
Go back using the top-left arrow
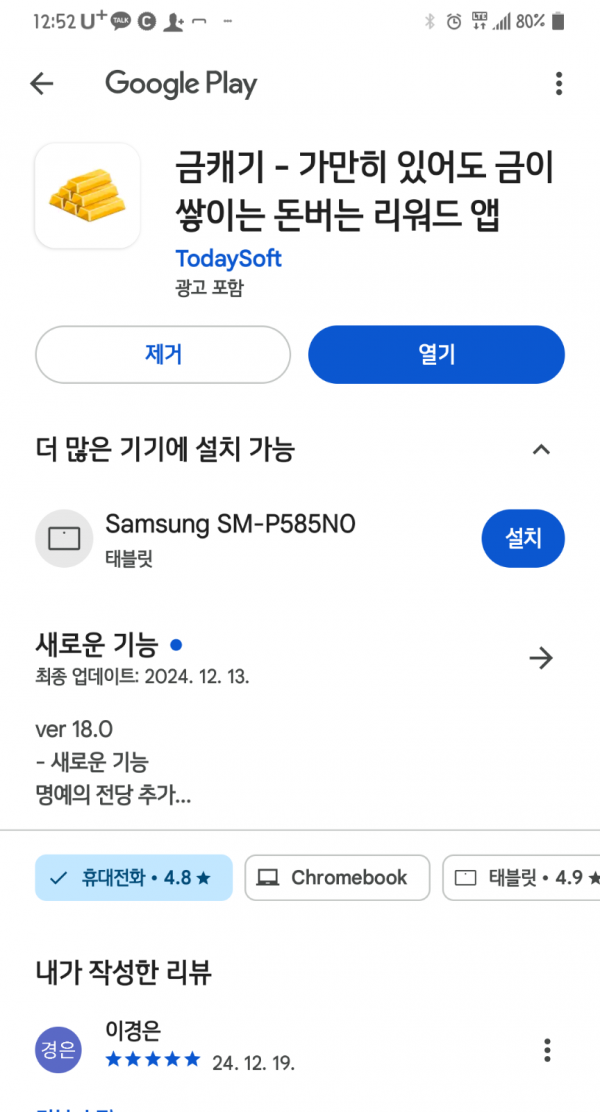pos(41,84)
